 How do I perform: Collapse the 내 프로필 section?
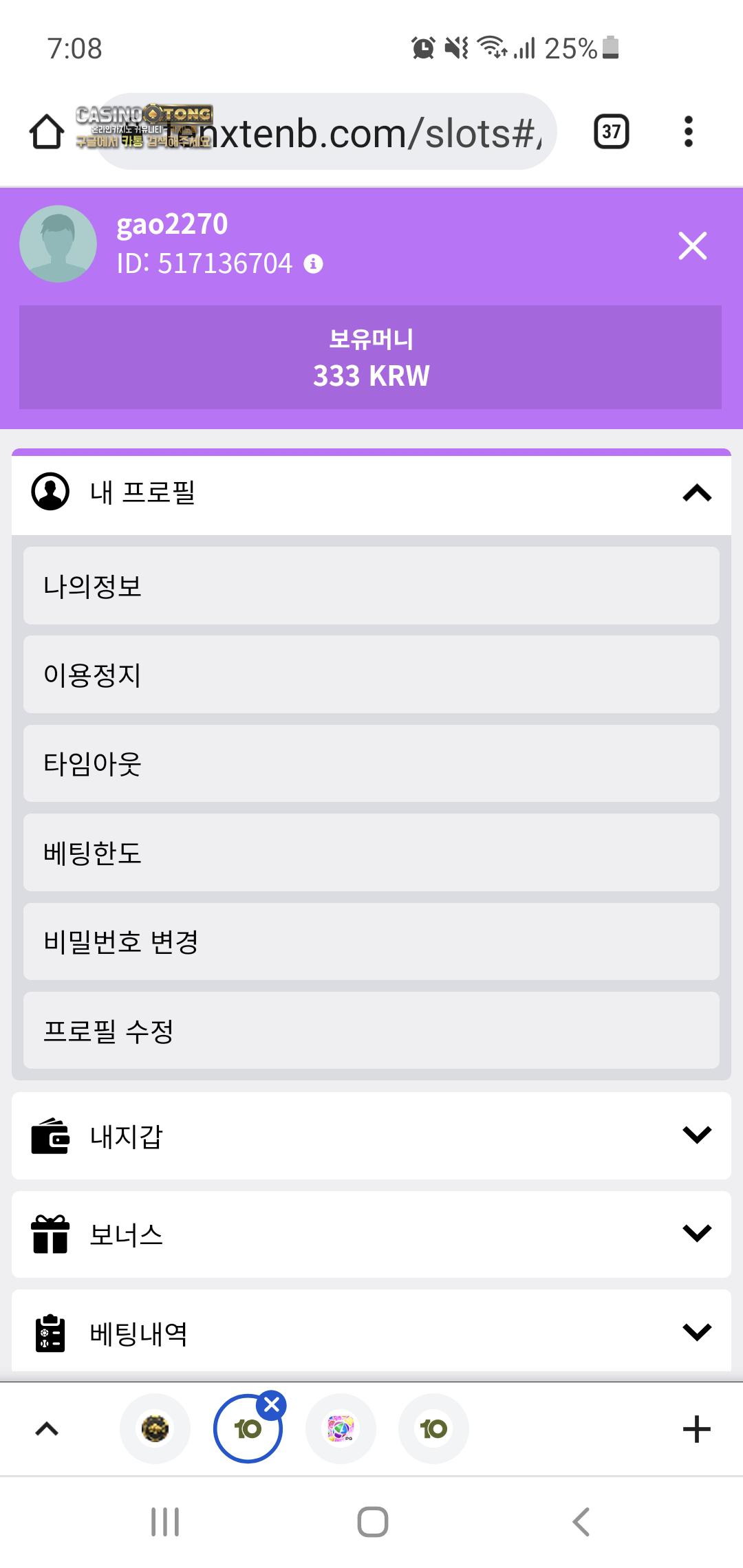pyautogui.click(x=696, y=493)
